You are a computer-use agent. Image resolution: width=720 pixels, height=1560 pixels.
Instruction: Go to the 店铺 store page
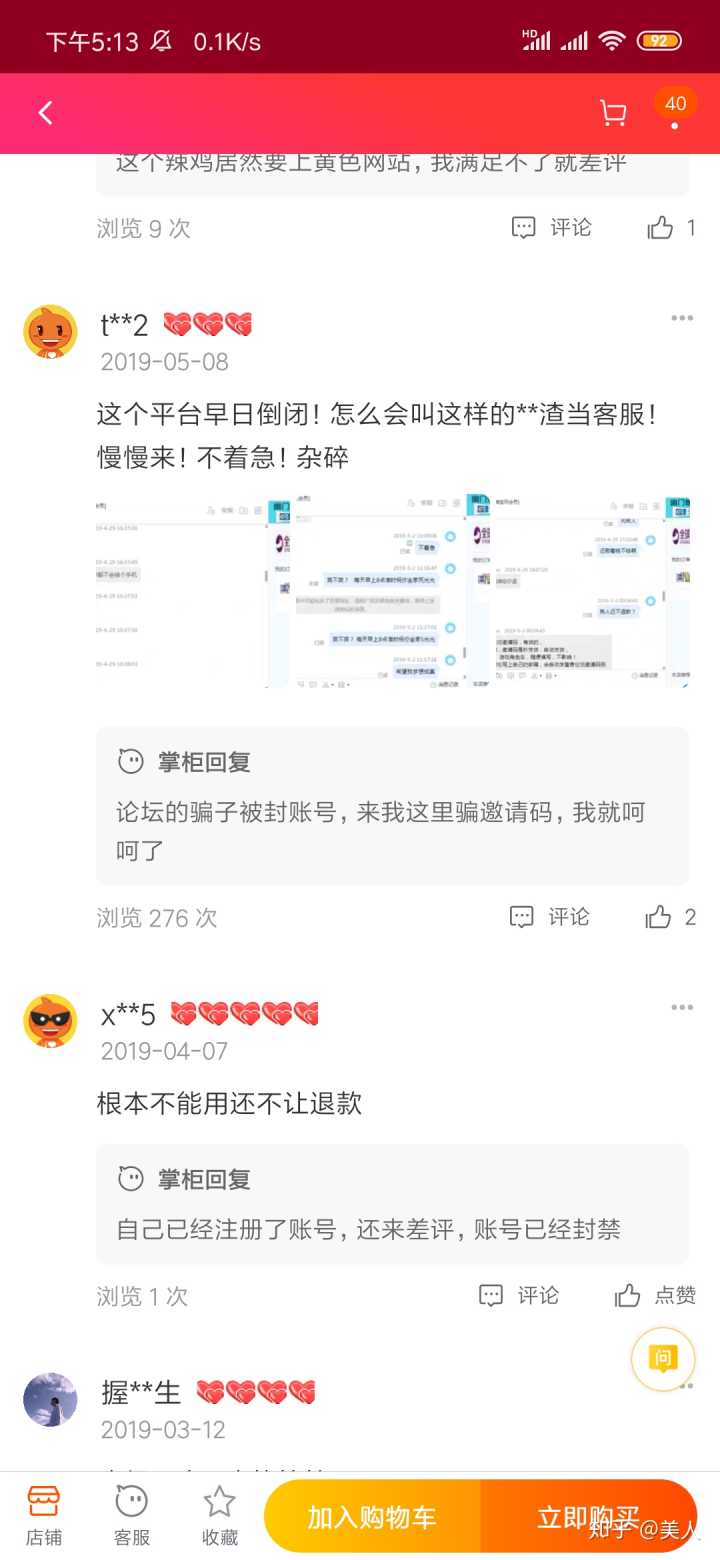coord(43,1514)
